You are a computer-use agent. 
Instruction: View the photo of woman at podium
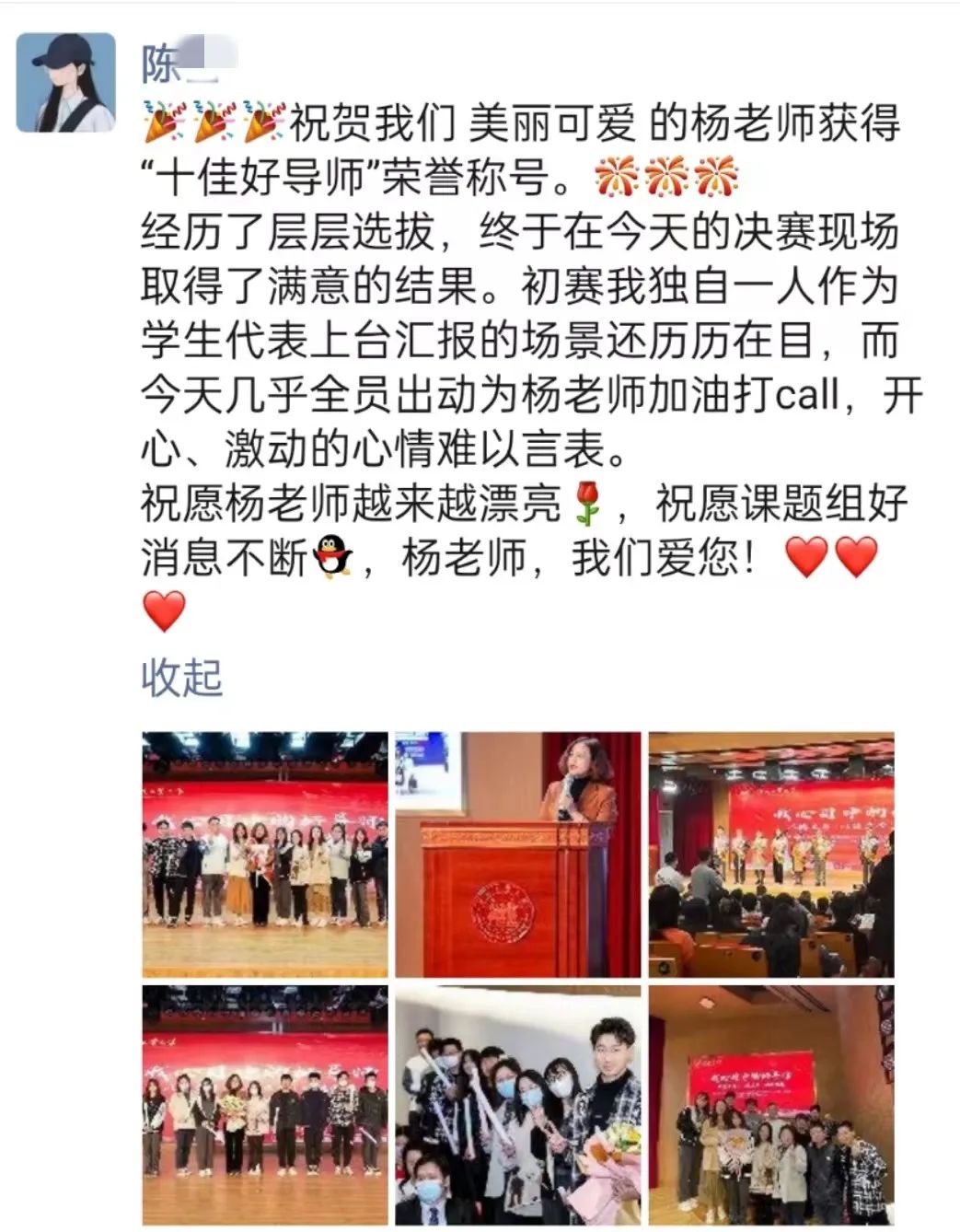point(518,854)
